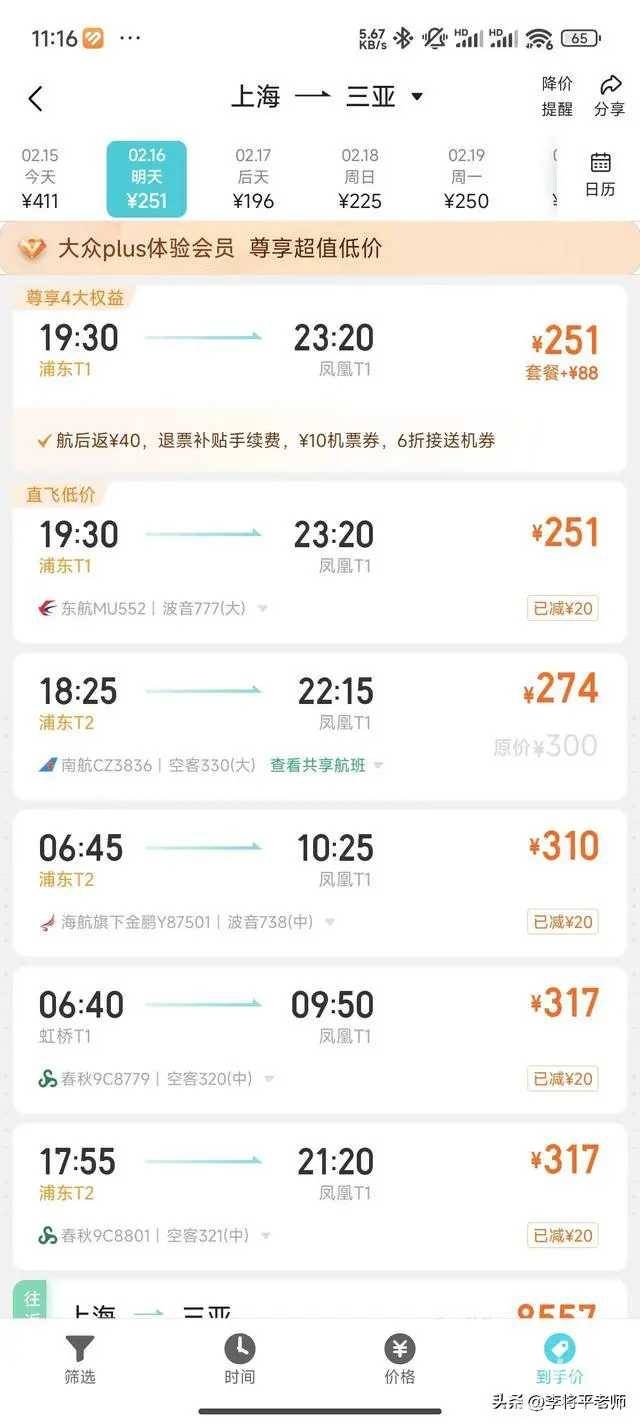Open the 日历 calendar view
This screenshot has height=1424, width=640.
[x=600, y=174]
